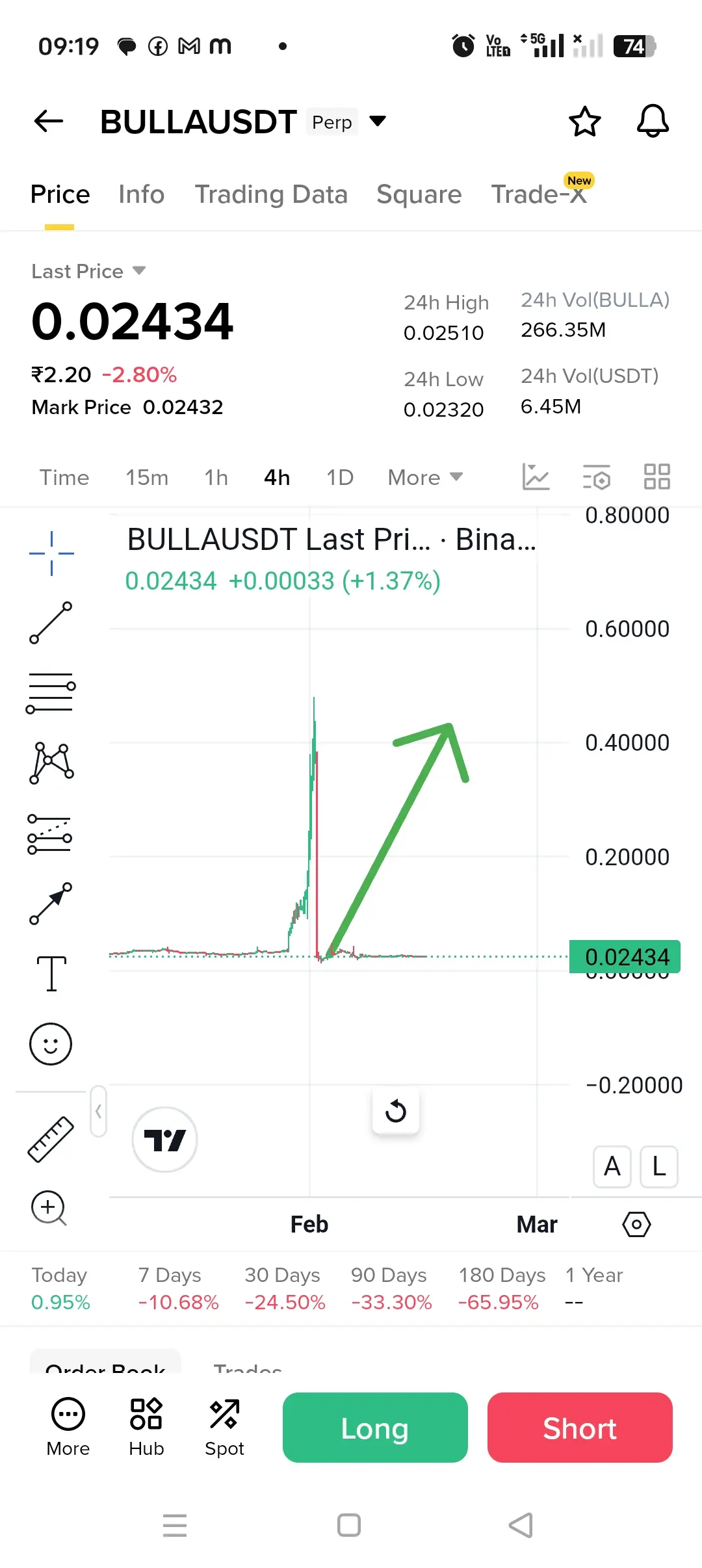Open the Trading Data tab

click(271, 194)
